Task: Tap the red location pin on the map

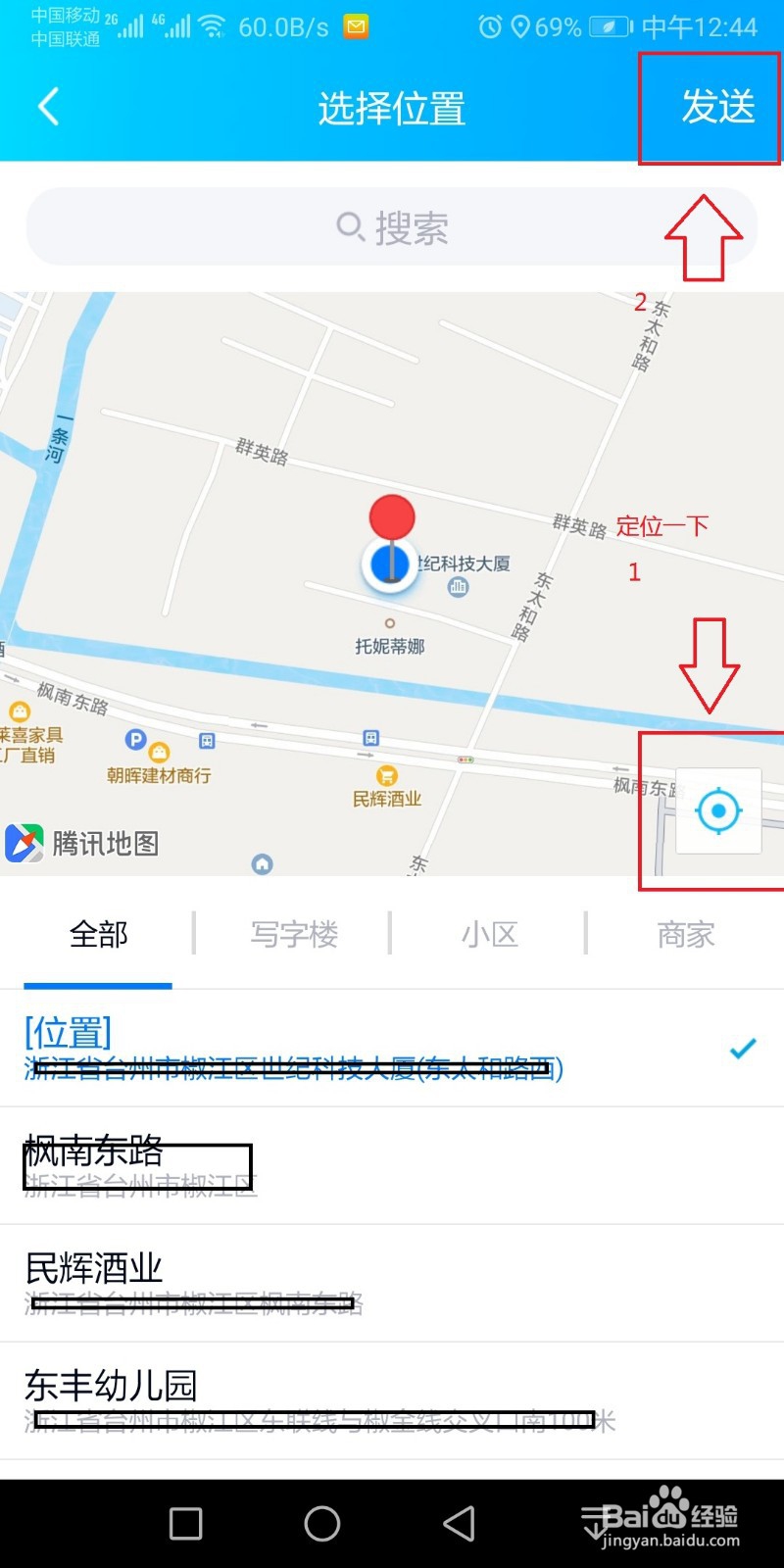Action: (392, 514)
